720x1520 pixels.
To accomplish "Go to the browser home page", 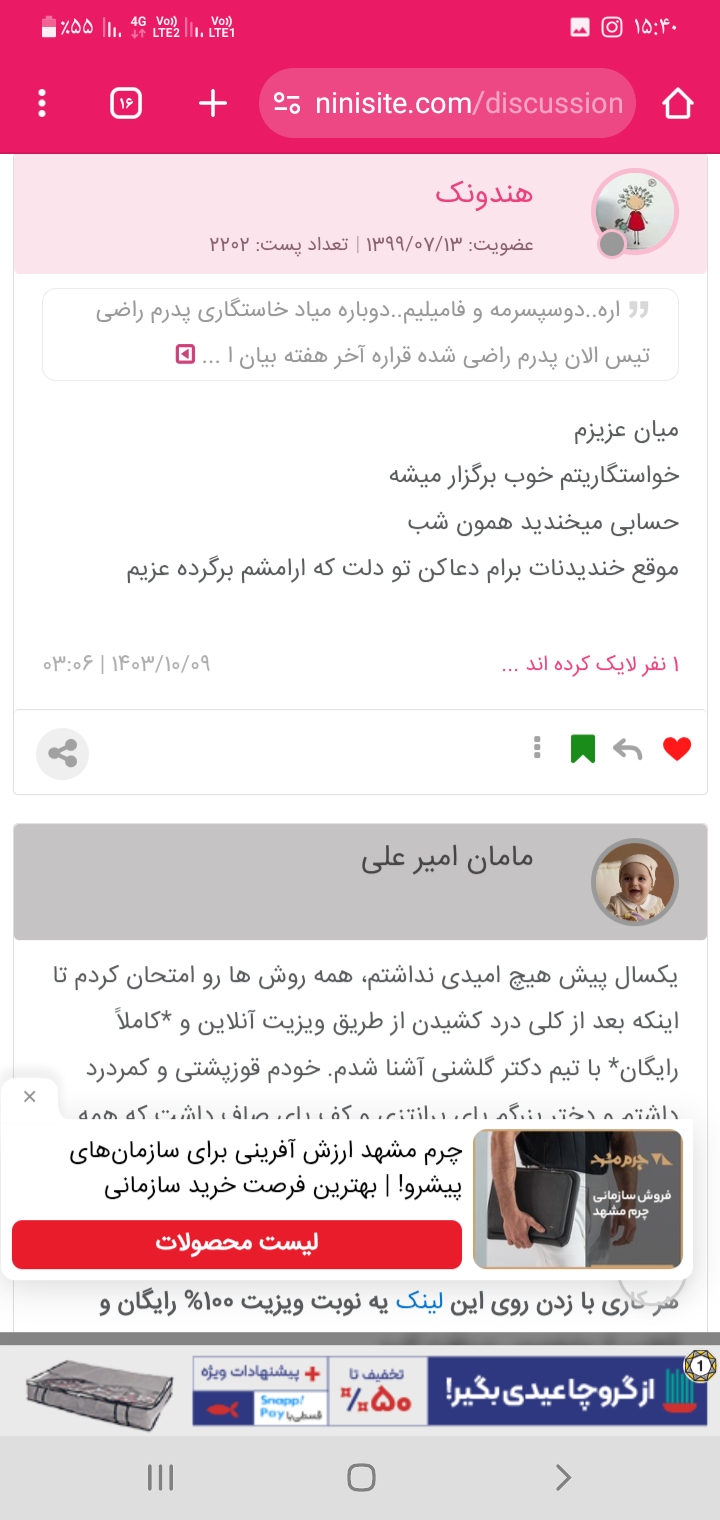I will tap(677, 103).
